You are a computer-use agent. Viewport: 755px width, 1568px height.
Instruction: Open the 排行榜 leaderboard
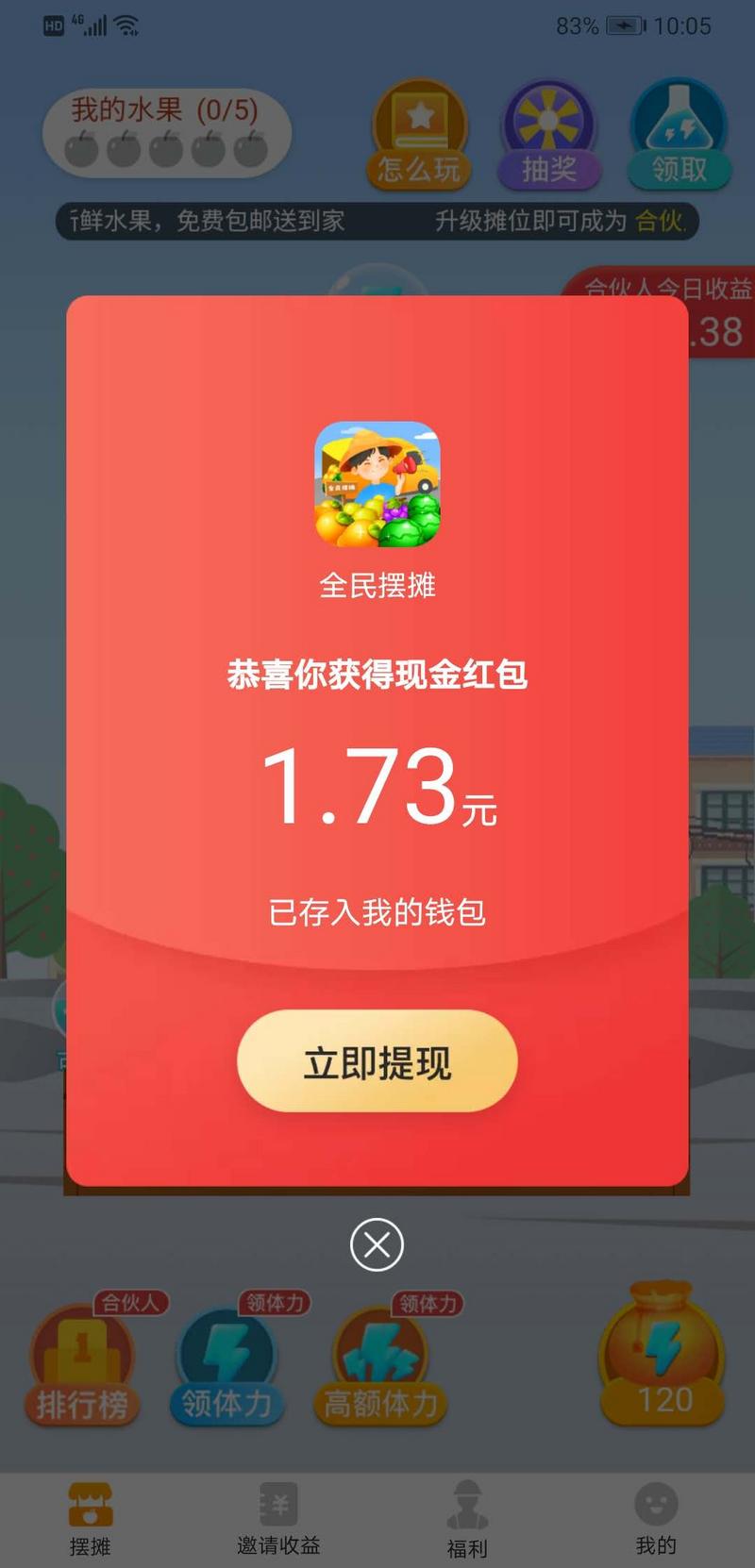(82, 1366)
